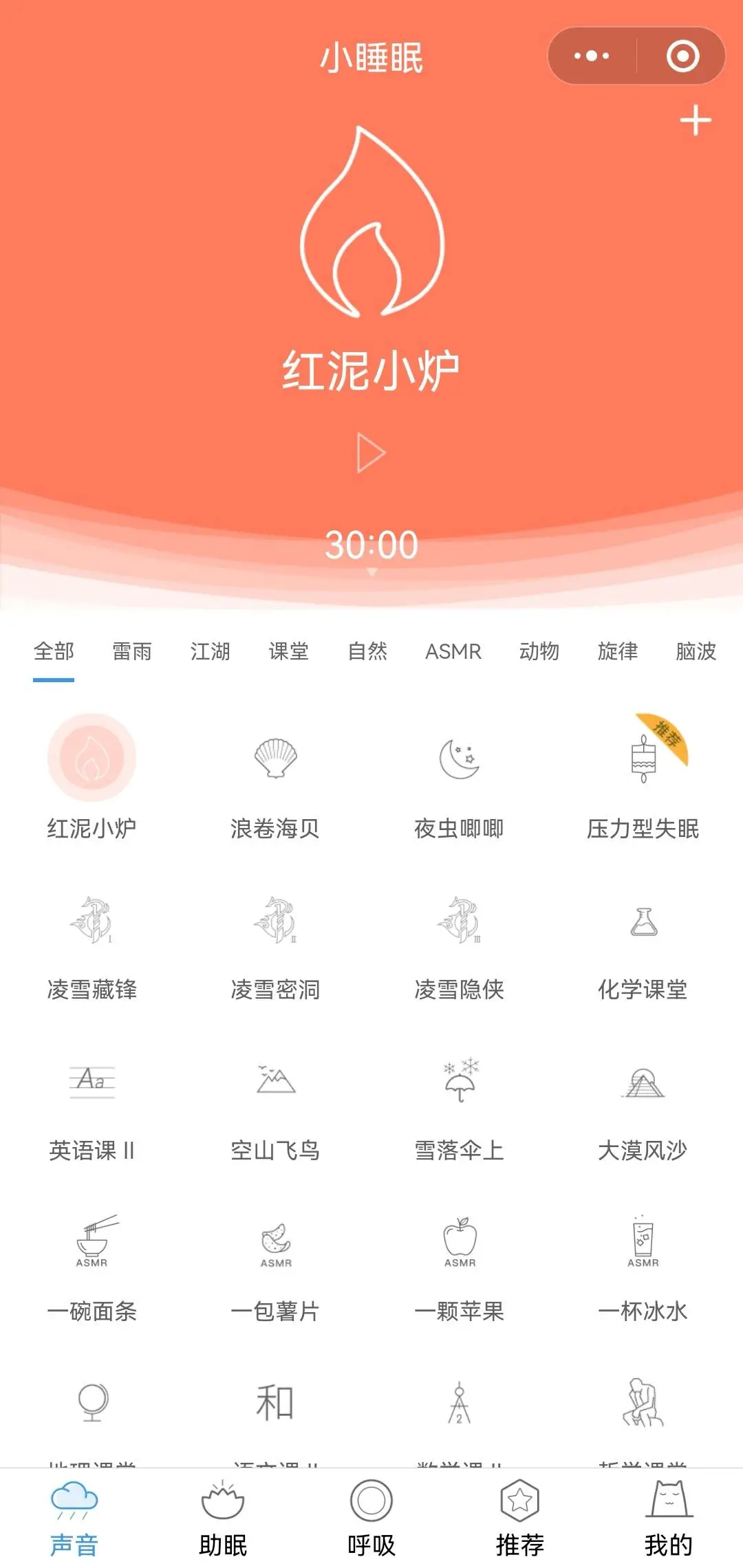Select the 脑波 category tab

coord(696,651)
